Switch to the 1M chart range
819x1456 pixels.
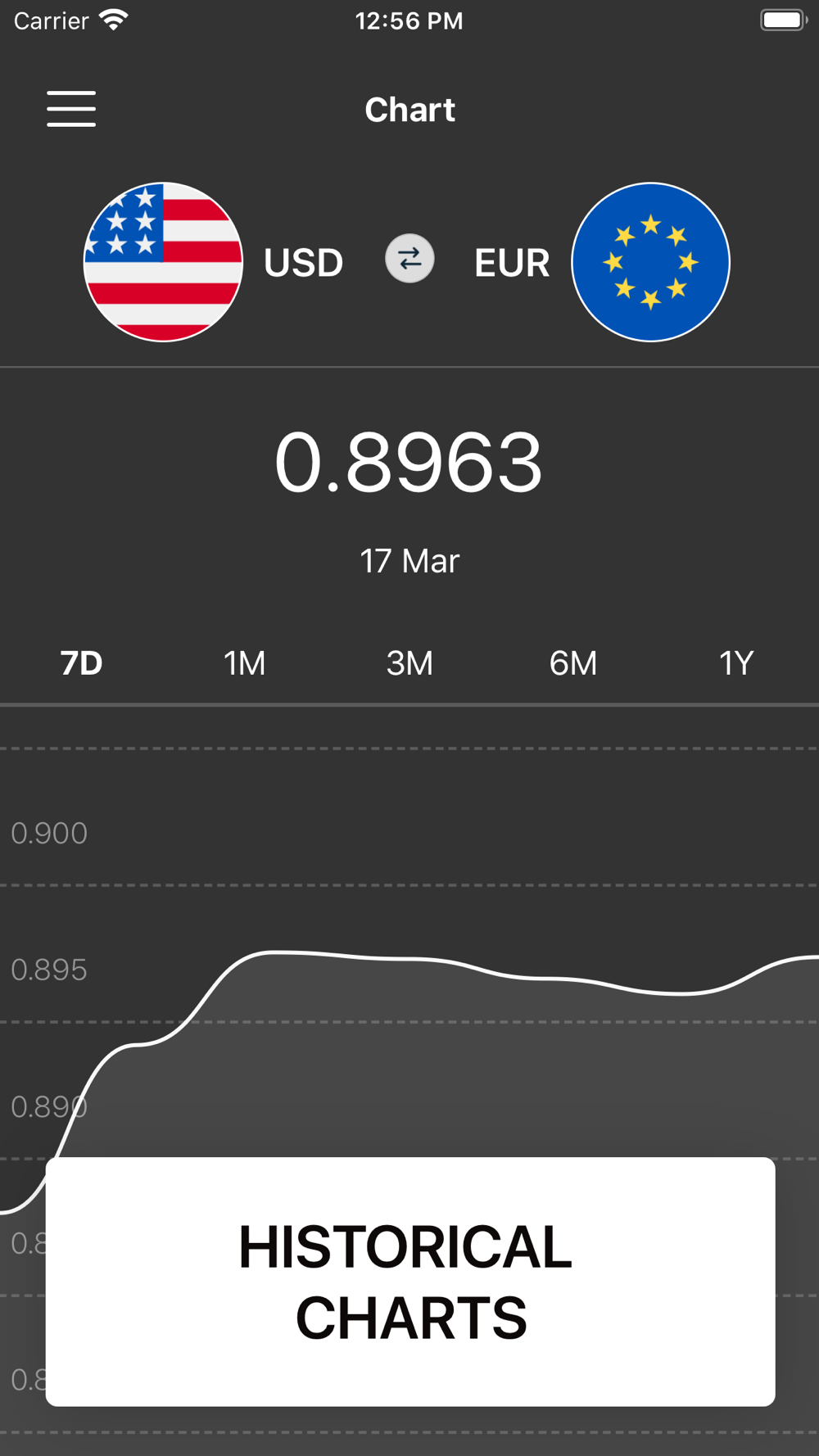pos(245,662)
